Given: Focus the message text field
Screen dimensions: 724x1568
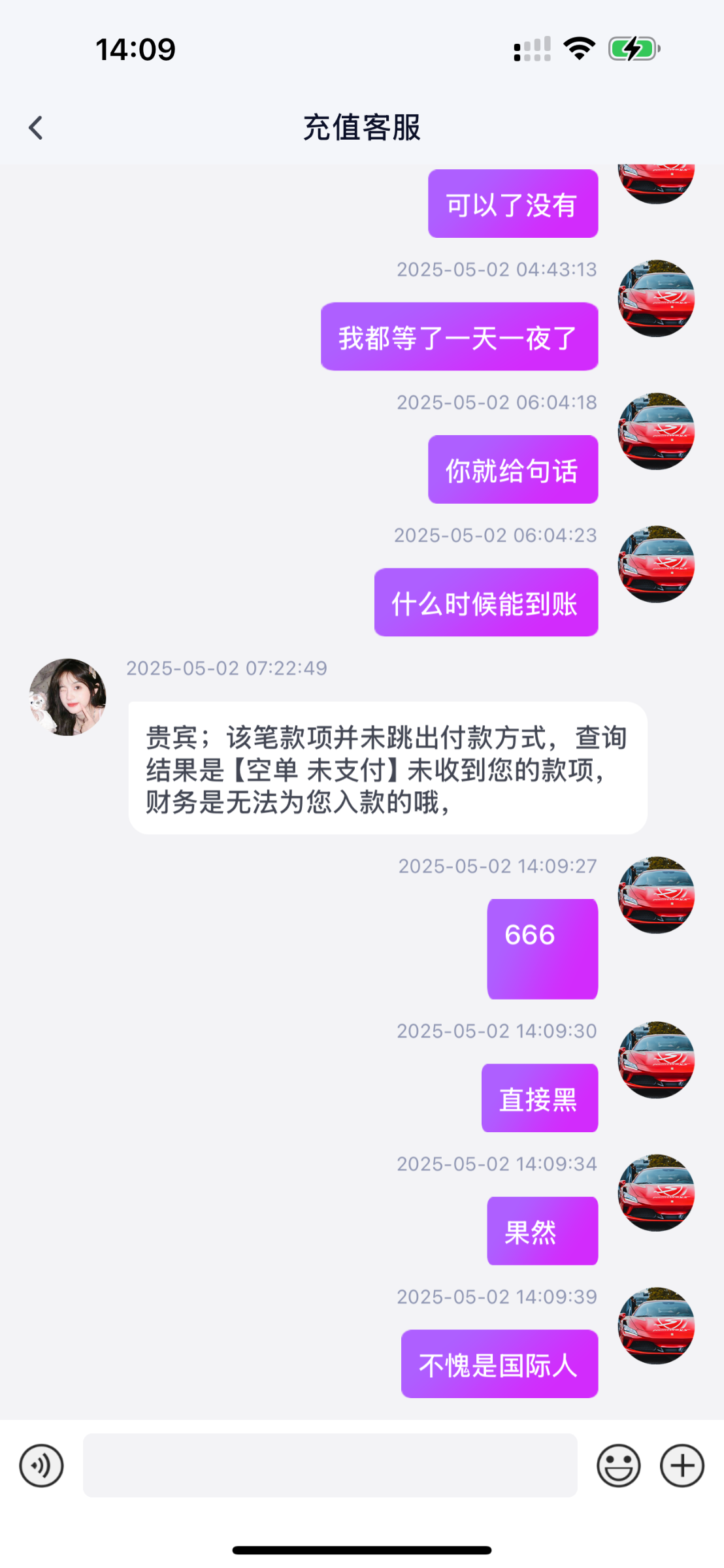Looking at the screenshot, I should (x=330, y=1465).
